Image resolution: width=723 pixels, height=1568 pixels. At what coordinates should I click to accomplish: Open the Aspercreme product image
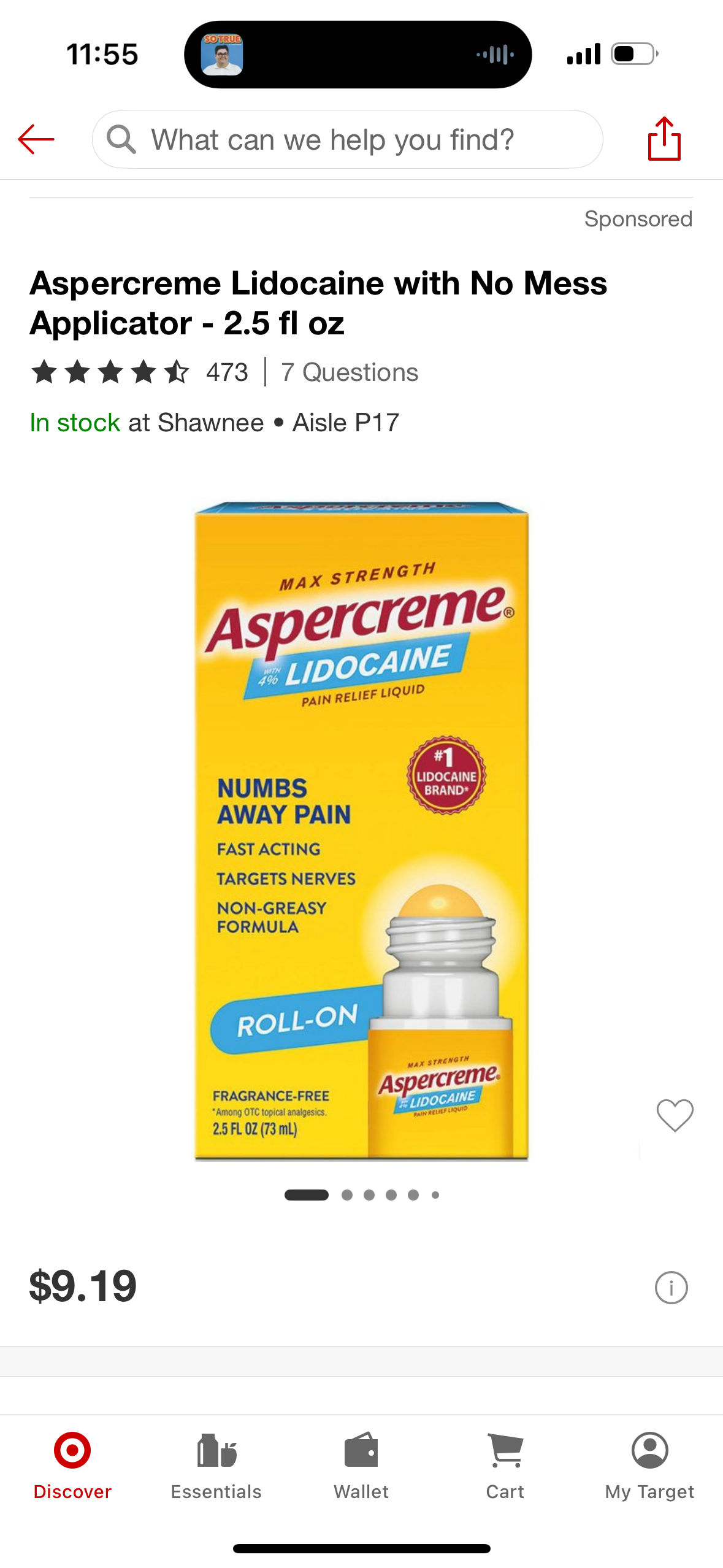(x=361, y=831)
